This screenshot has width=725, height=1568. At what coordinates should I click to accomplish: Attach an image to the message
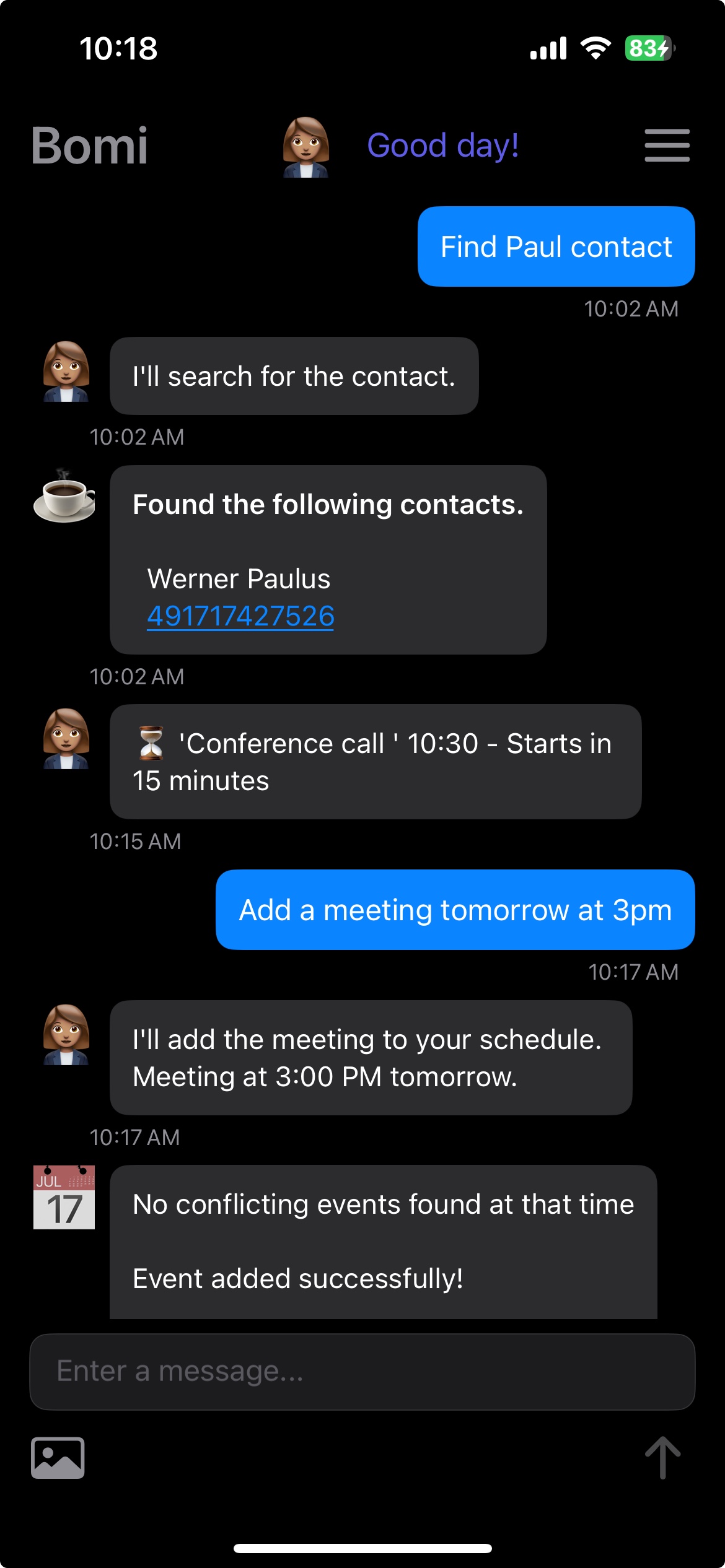pos(58,1457)
